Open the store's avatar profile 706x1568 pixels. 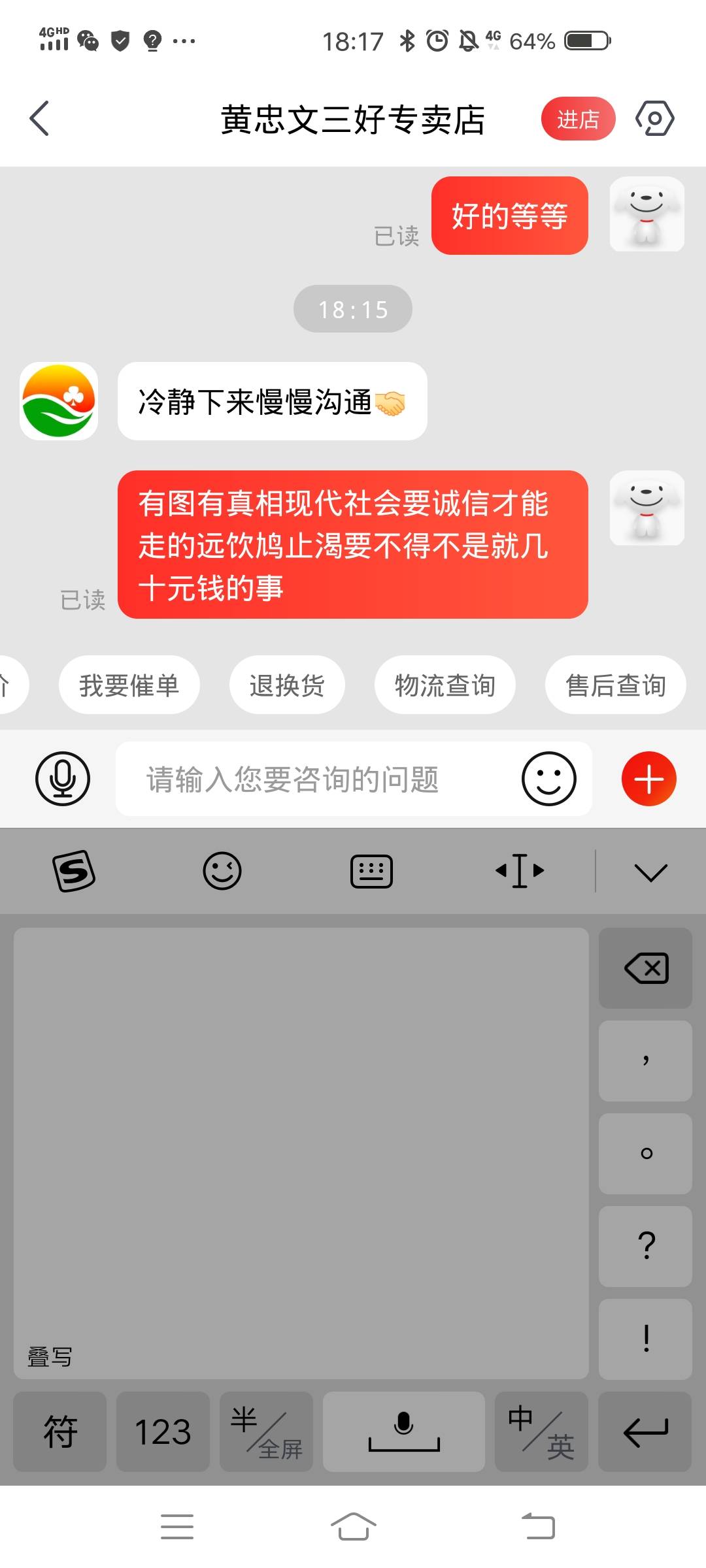59,401
